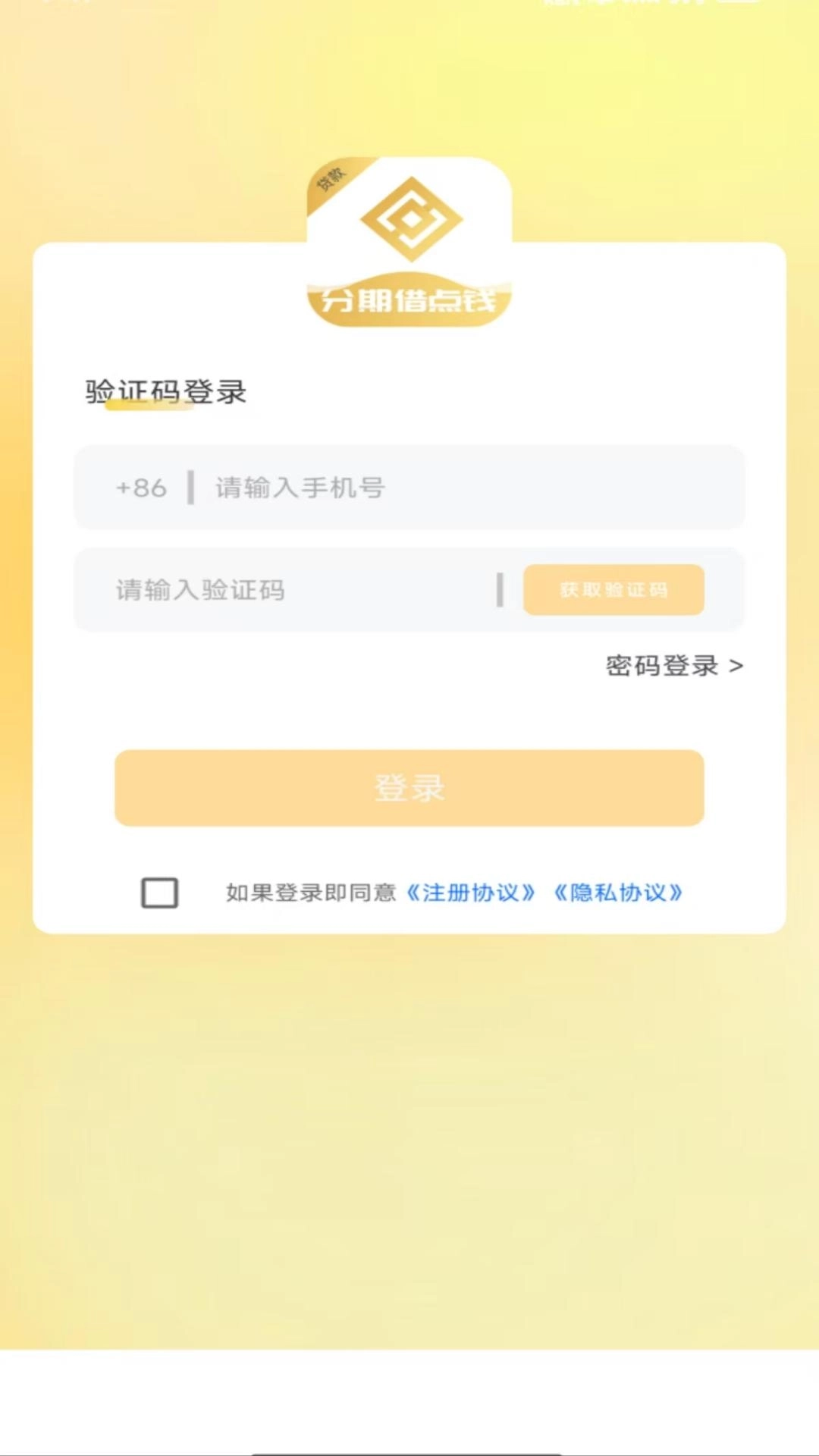Open the 《注册协议》 registration agreement
This screenshot has width=819, height=1456.
(x=470, y=893)
